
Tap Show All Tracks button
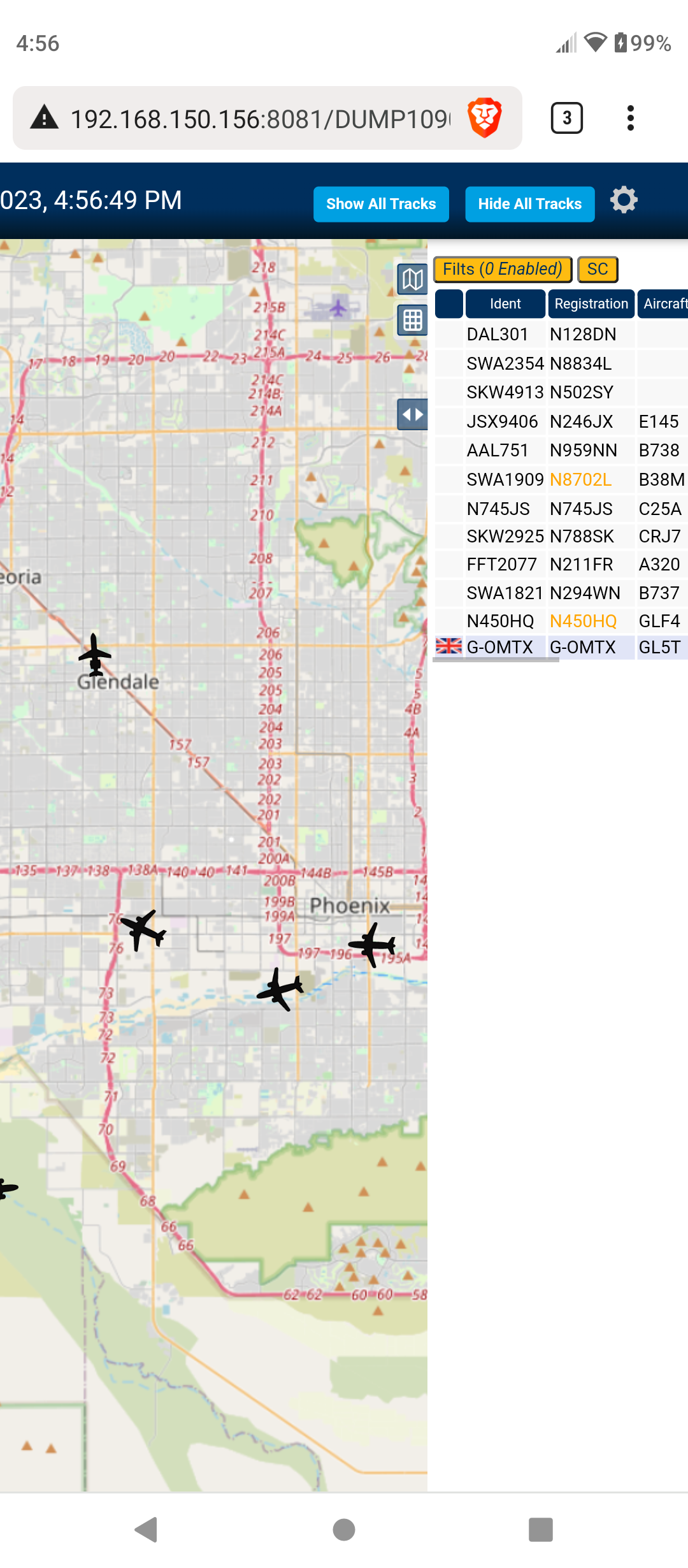[x=381, y=204]
